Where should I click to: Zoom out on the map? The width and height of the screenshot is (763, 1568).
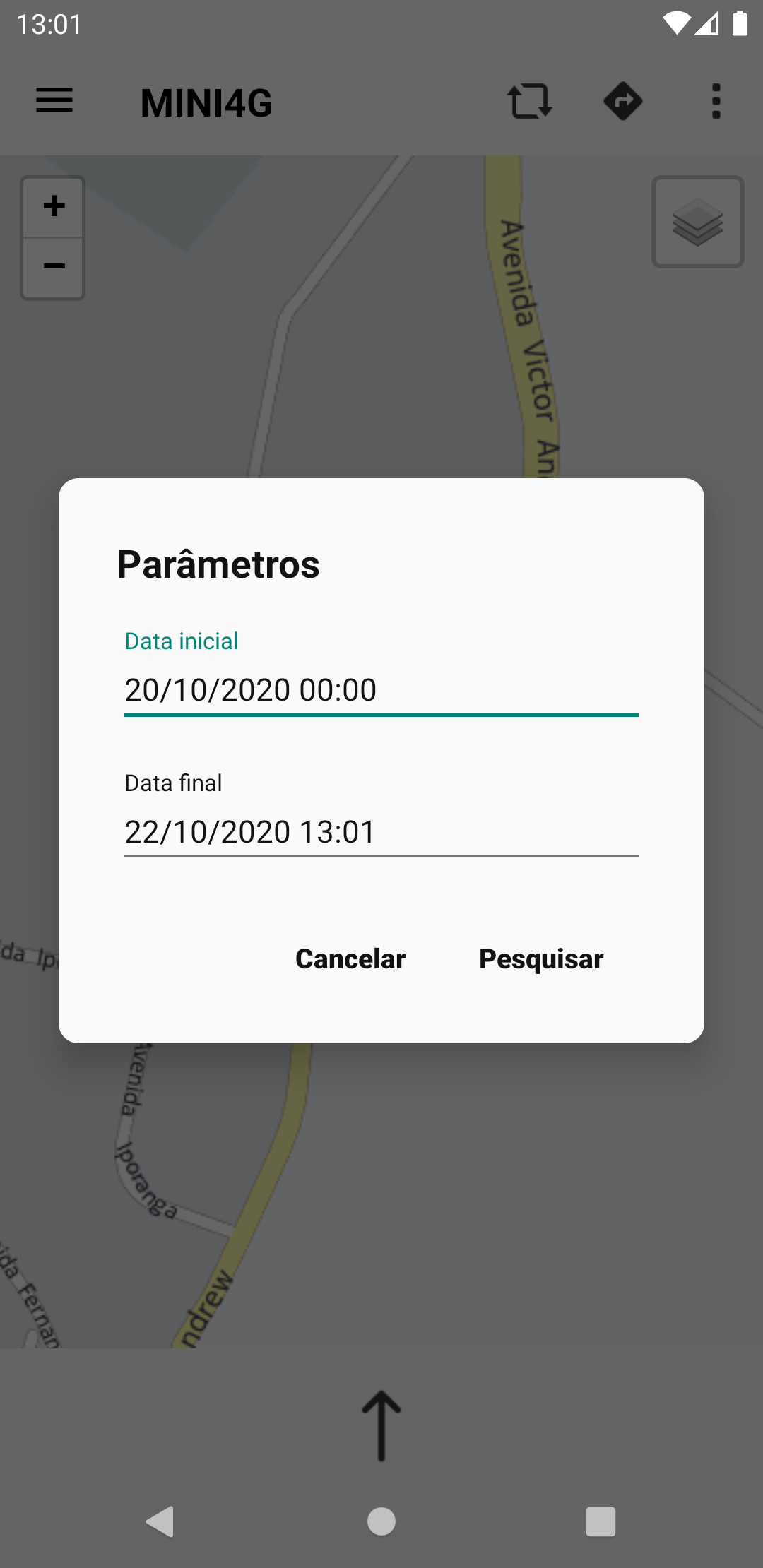(52, 266)
